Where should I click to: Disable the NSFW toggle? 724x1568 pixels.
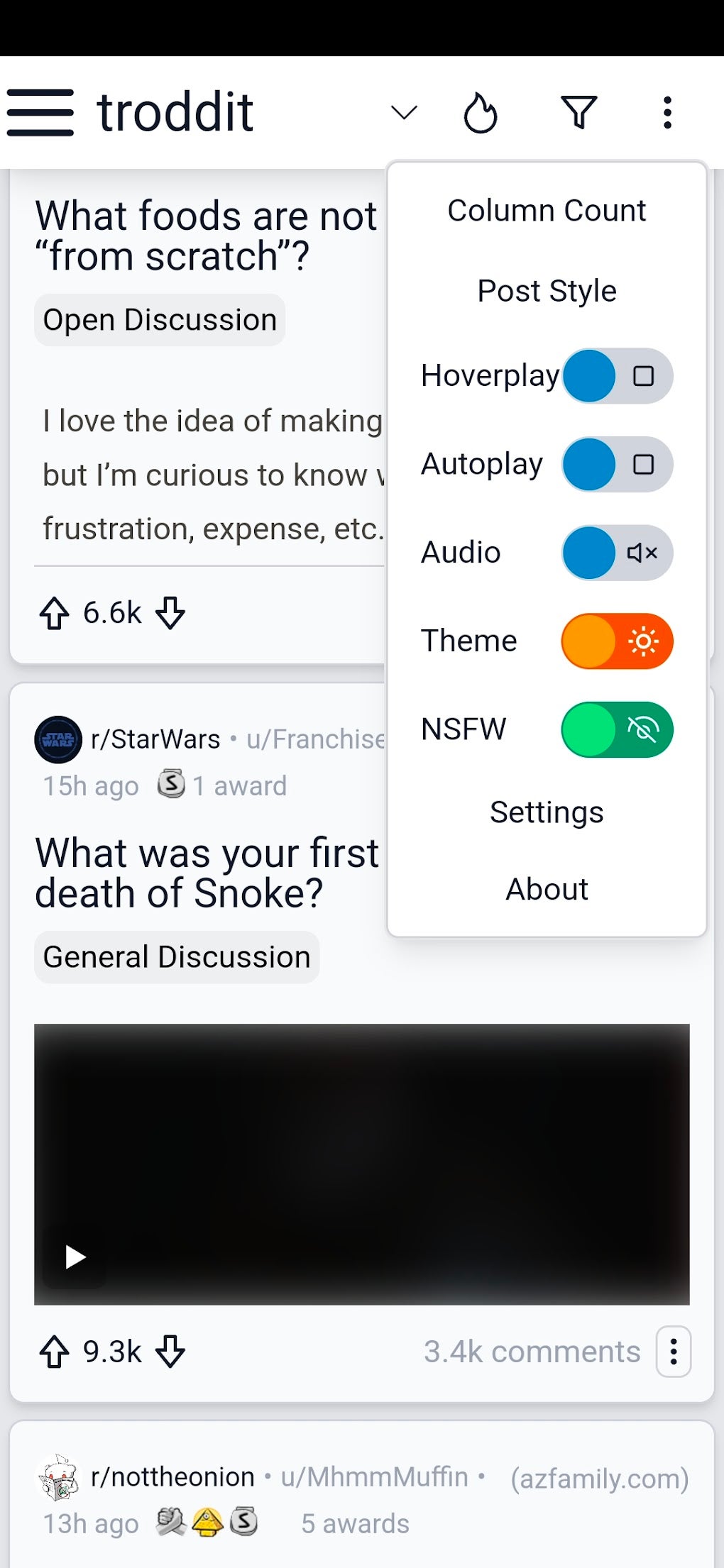(x=616, y=730)
